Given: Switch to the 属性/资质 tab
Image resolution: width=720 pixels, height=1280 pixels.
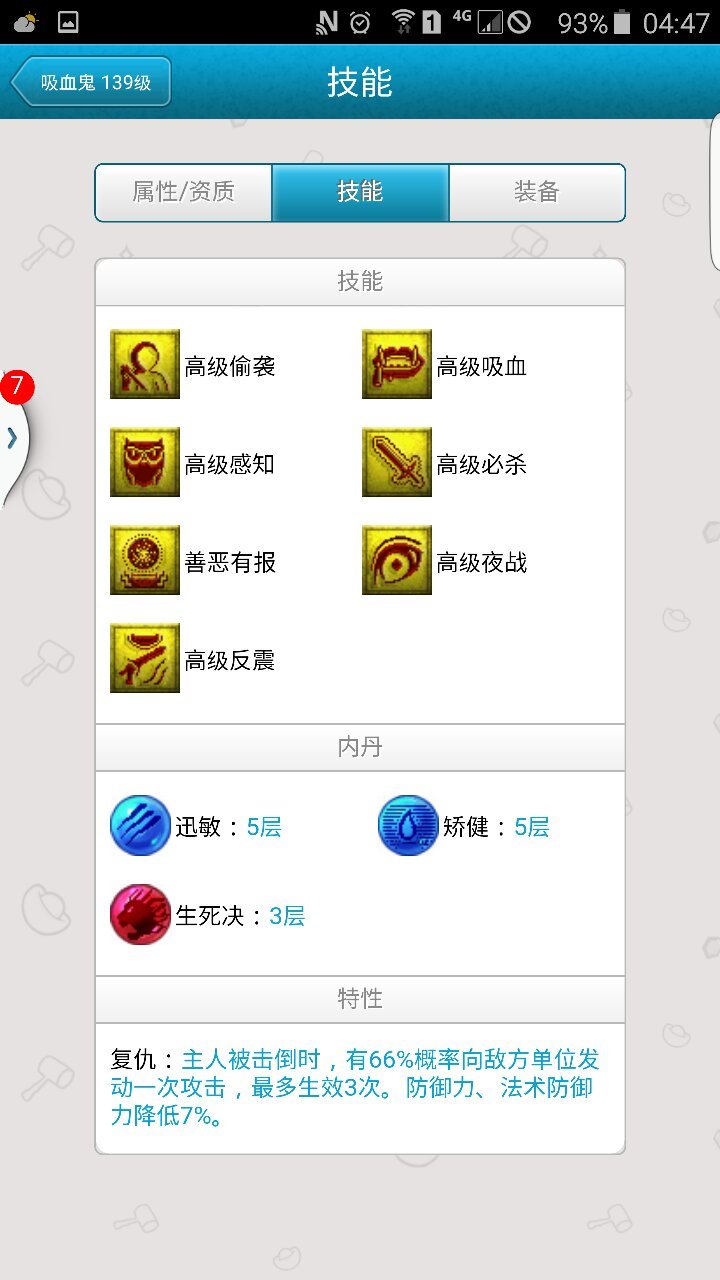Looking at the screenshot, I should pos(183,192).
